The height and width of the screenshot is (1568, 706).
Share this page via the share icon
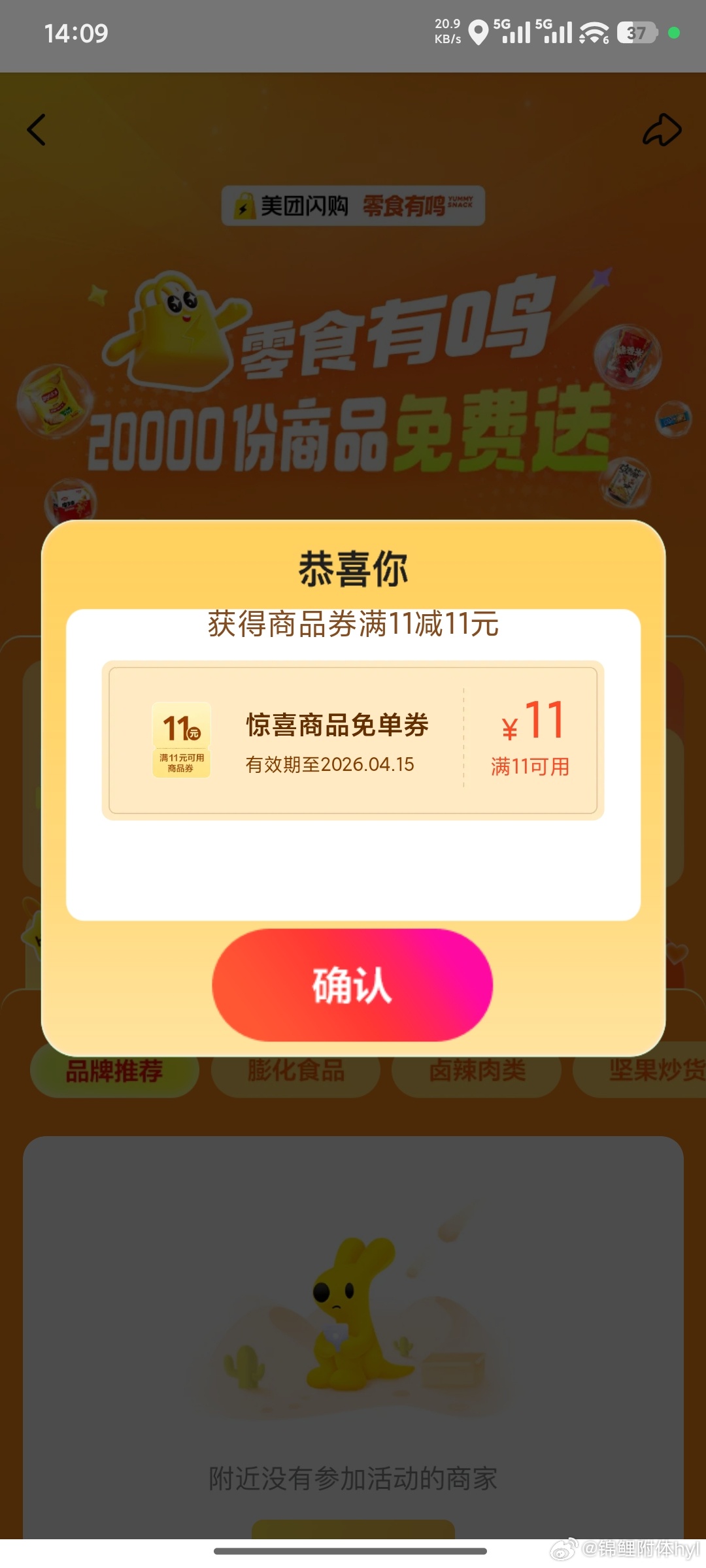(662, 130)
